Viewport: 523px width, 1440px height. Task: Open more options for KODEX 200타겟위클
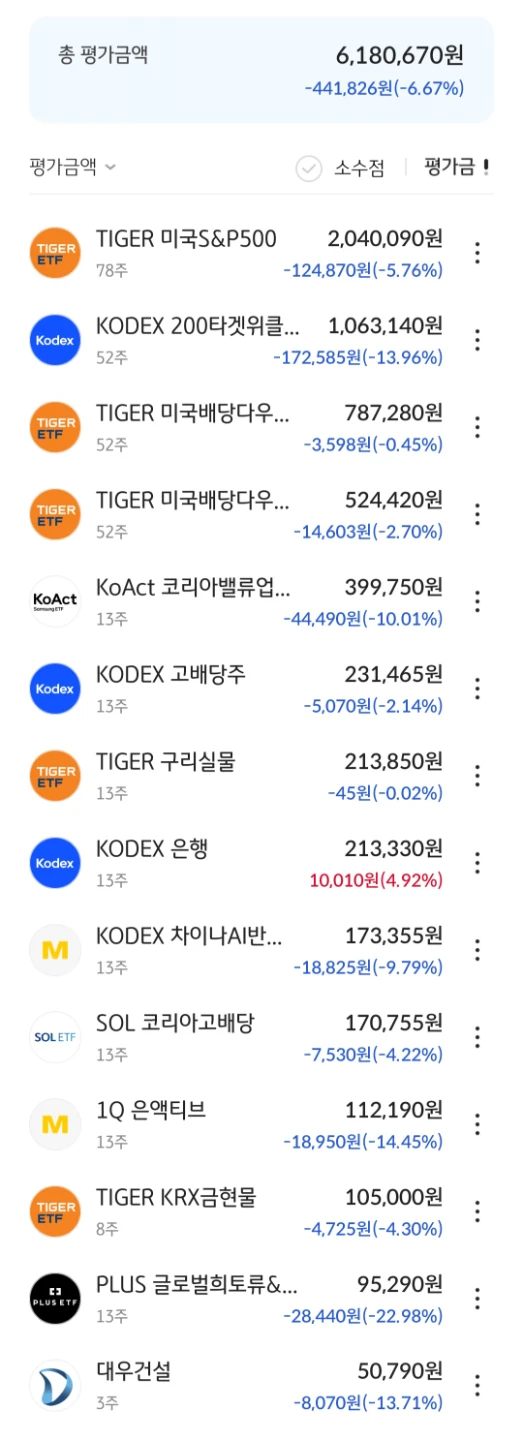[477, 341]
